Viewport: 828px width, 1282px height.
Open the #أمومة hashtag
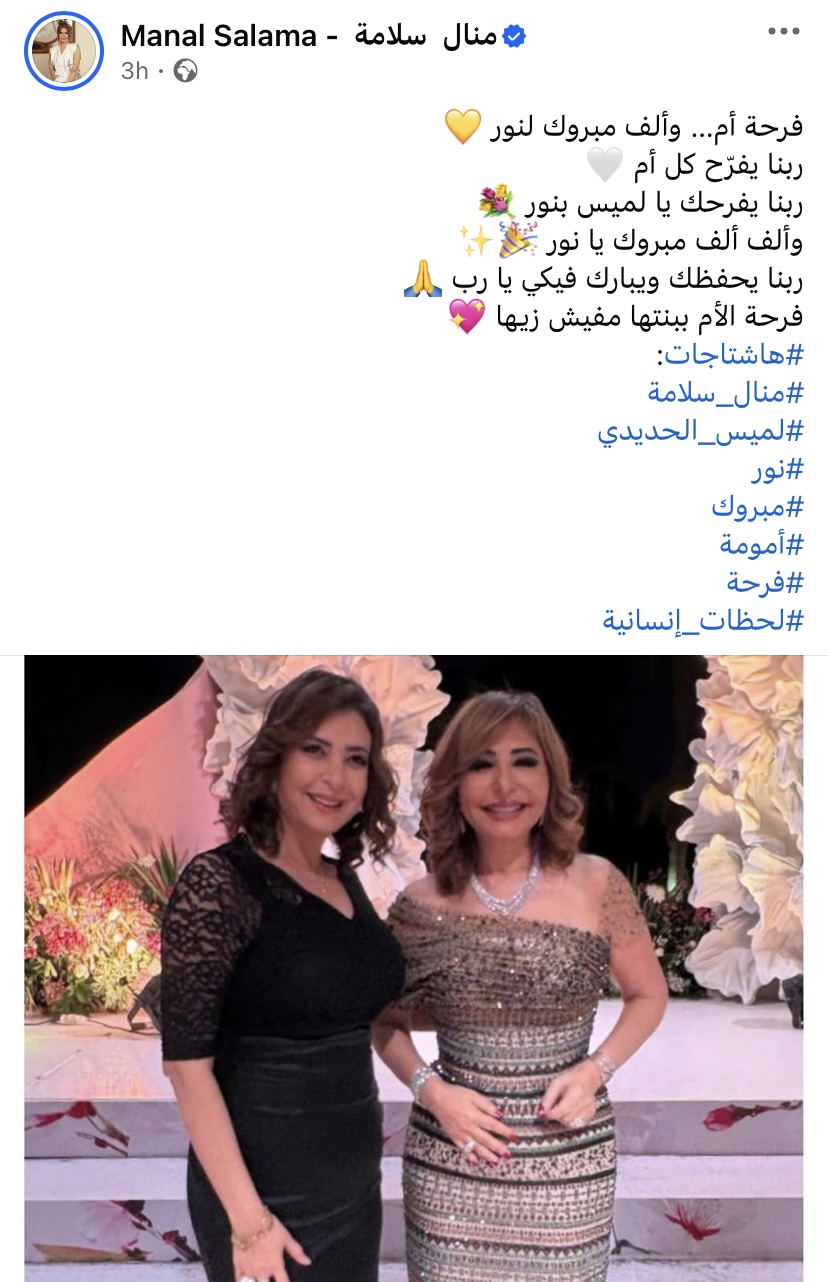point(761,545)
